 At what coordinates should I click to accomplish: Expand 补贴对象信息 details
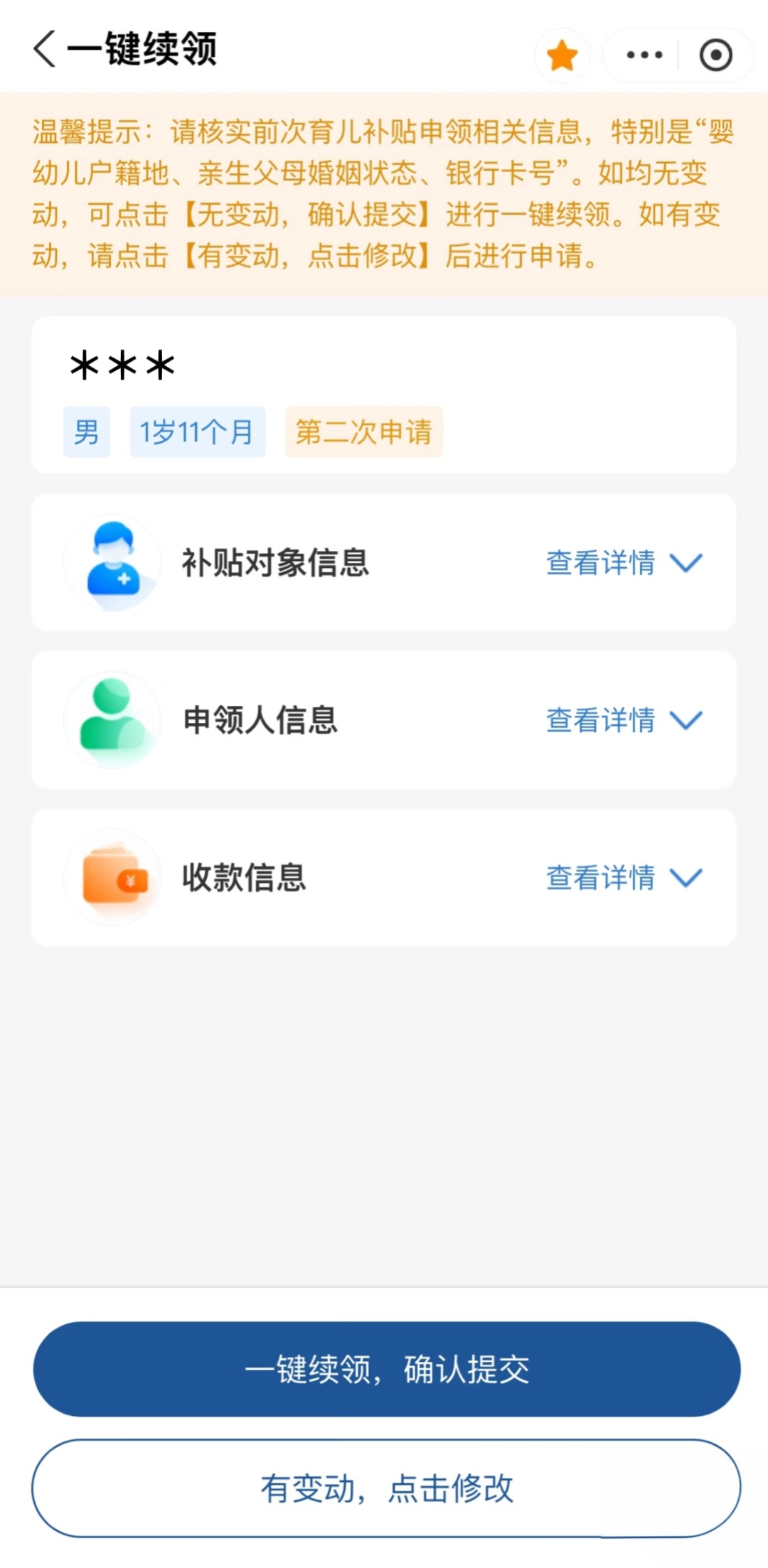pos(623,563)
